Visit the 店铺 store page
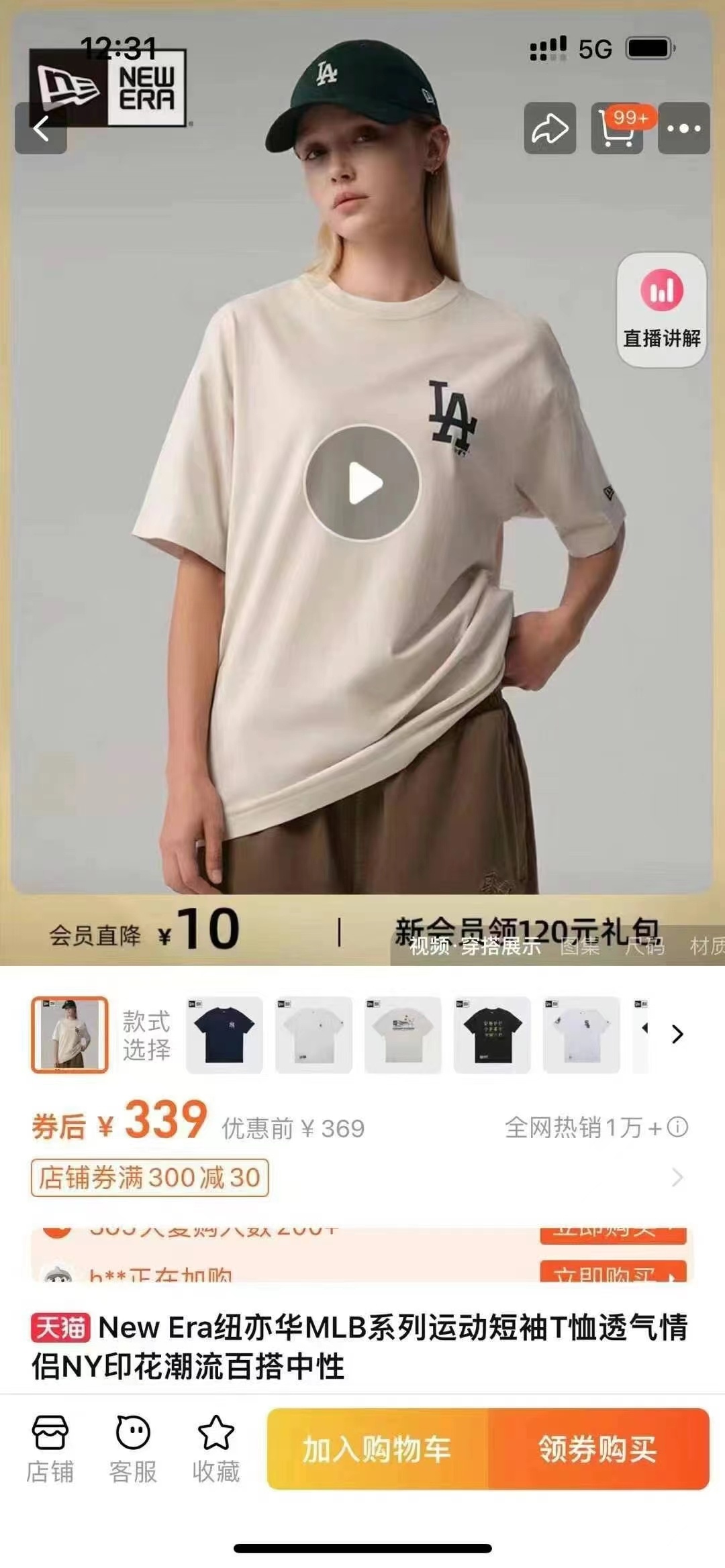This screenshot has width=725, height=1568. pos(50,1449)
